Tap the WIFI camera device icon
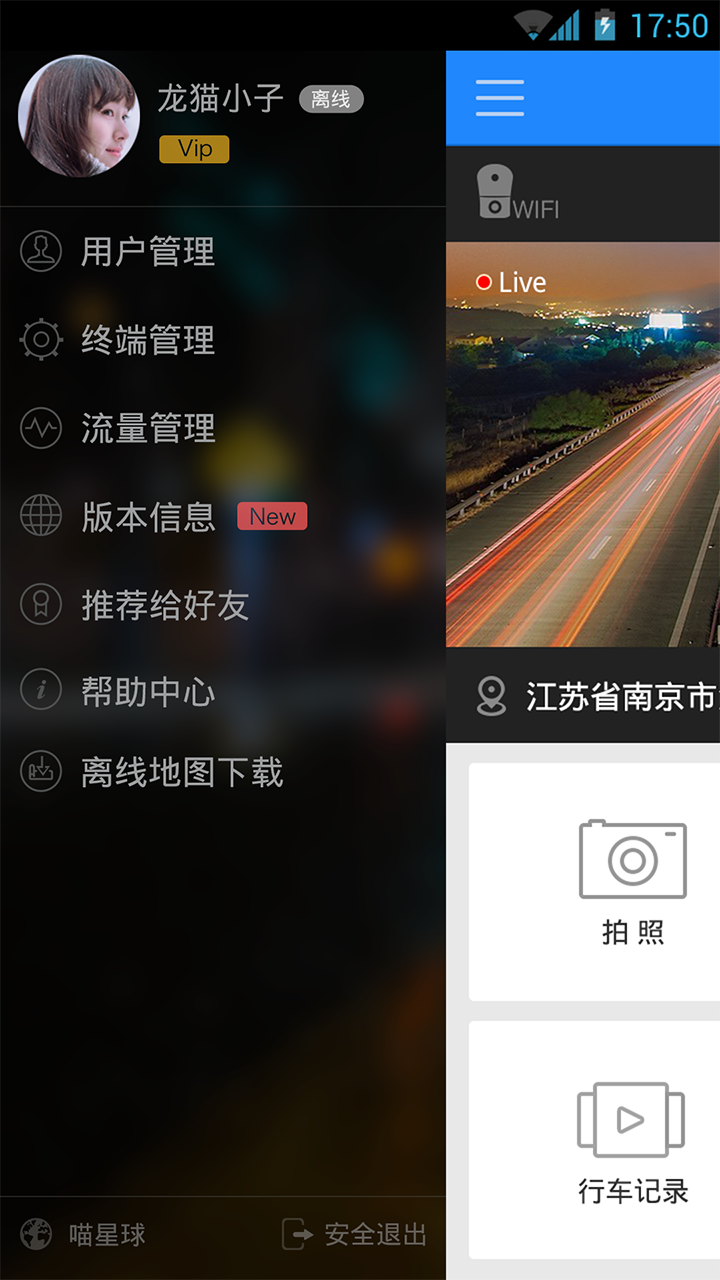Image resolution: width=720 pixels, height=1280 pixels. pos(495,193)
